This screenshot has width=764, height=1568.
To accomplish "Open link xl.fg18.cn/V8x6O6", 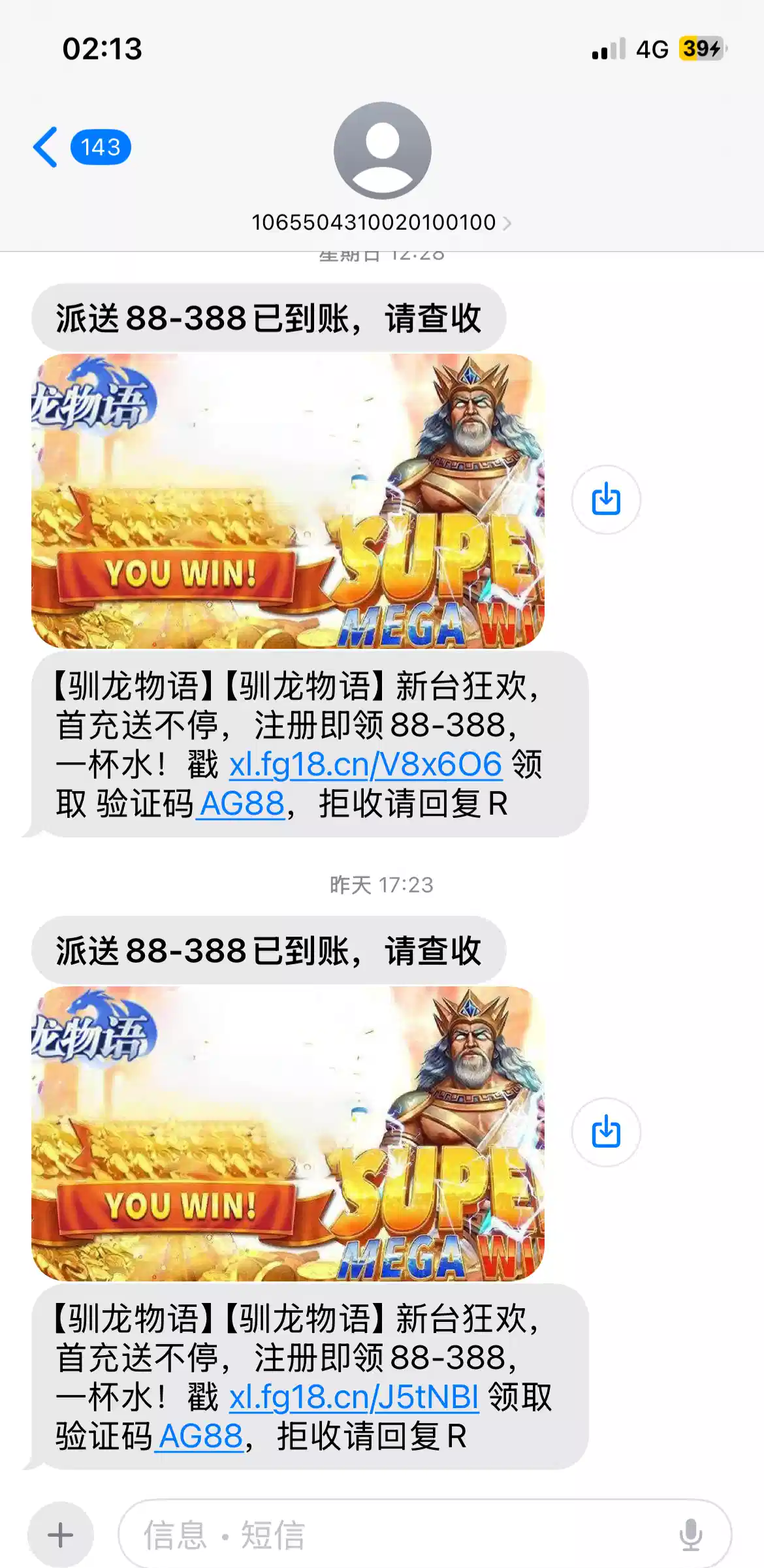I will [365, 764].
